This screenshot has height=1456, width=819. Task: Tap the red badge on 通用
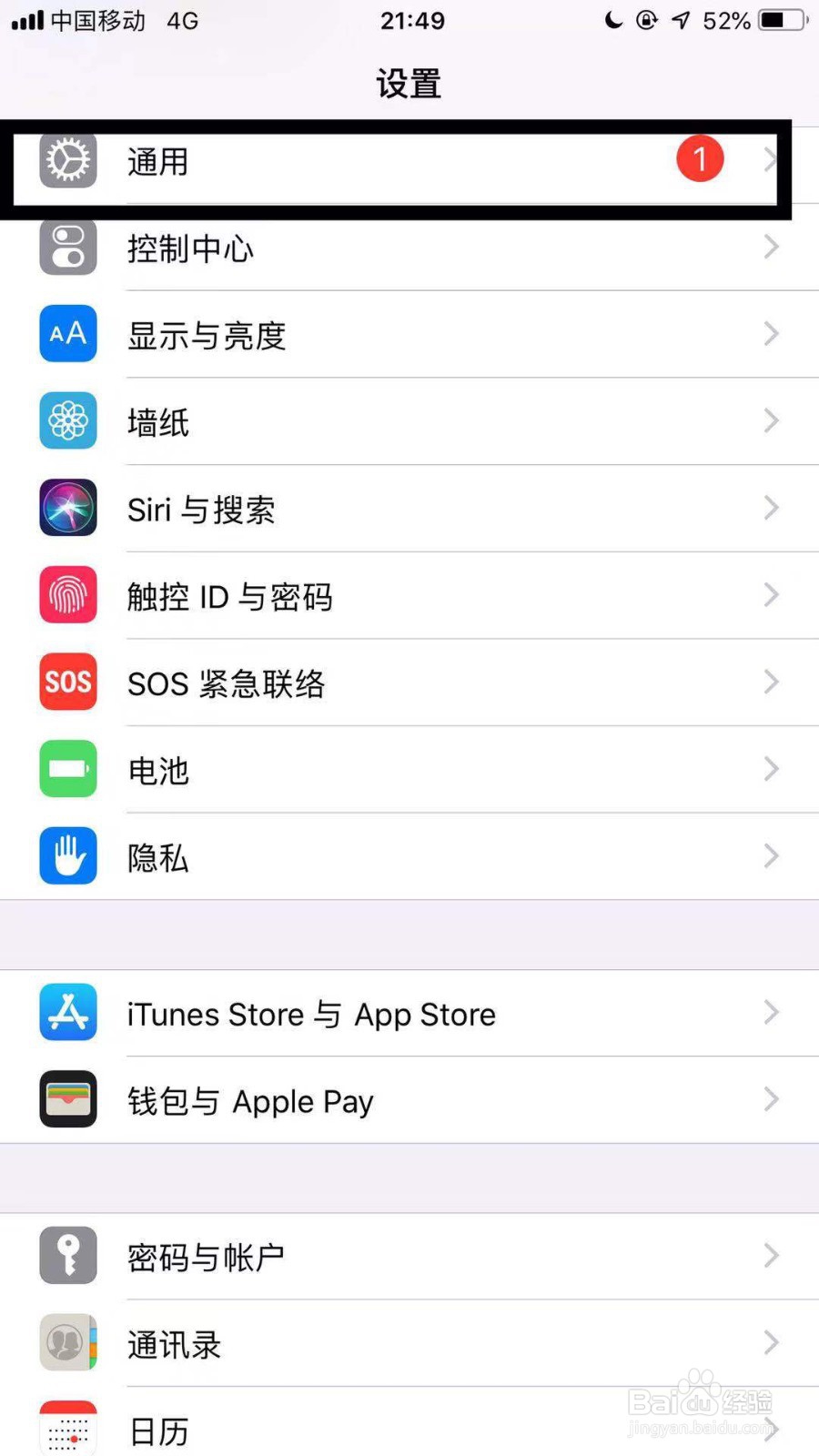[x=700, y=158]
